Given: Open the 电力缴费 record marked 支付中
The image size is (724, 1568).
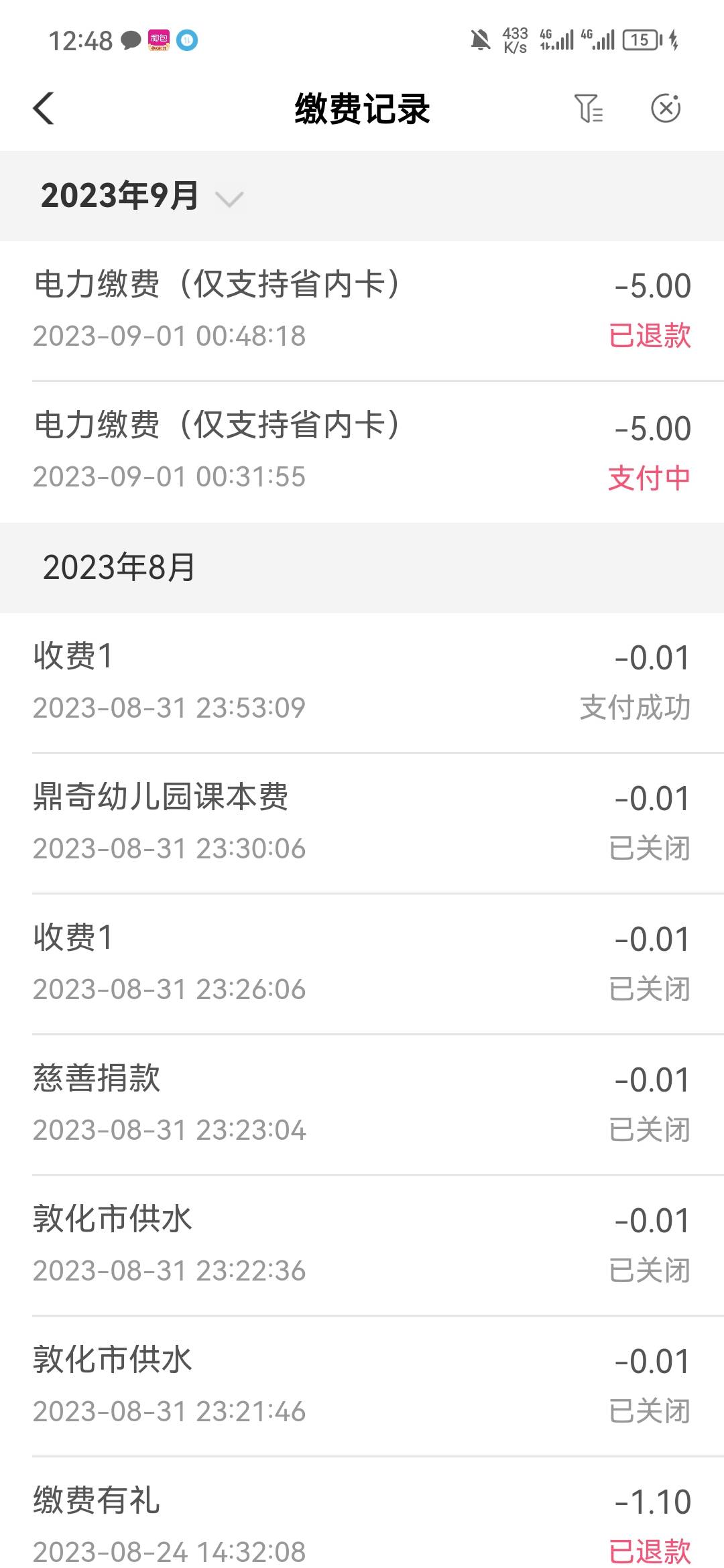Looking at the screenshot, I should coord(362,452).
